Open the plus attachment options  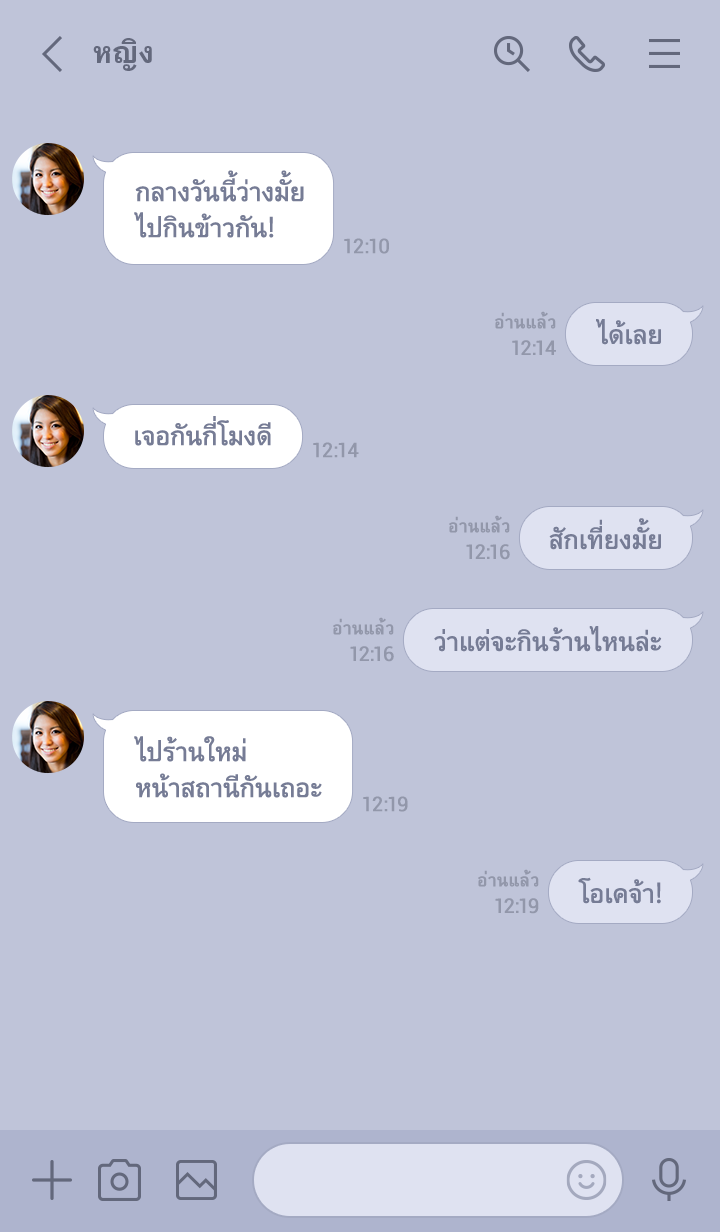point(52,1181)
